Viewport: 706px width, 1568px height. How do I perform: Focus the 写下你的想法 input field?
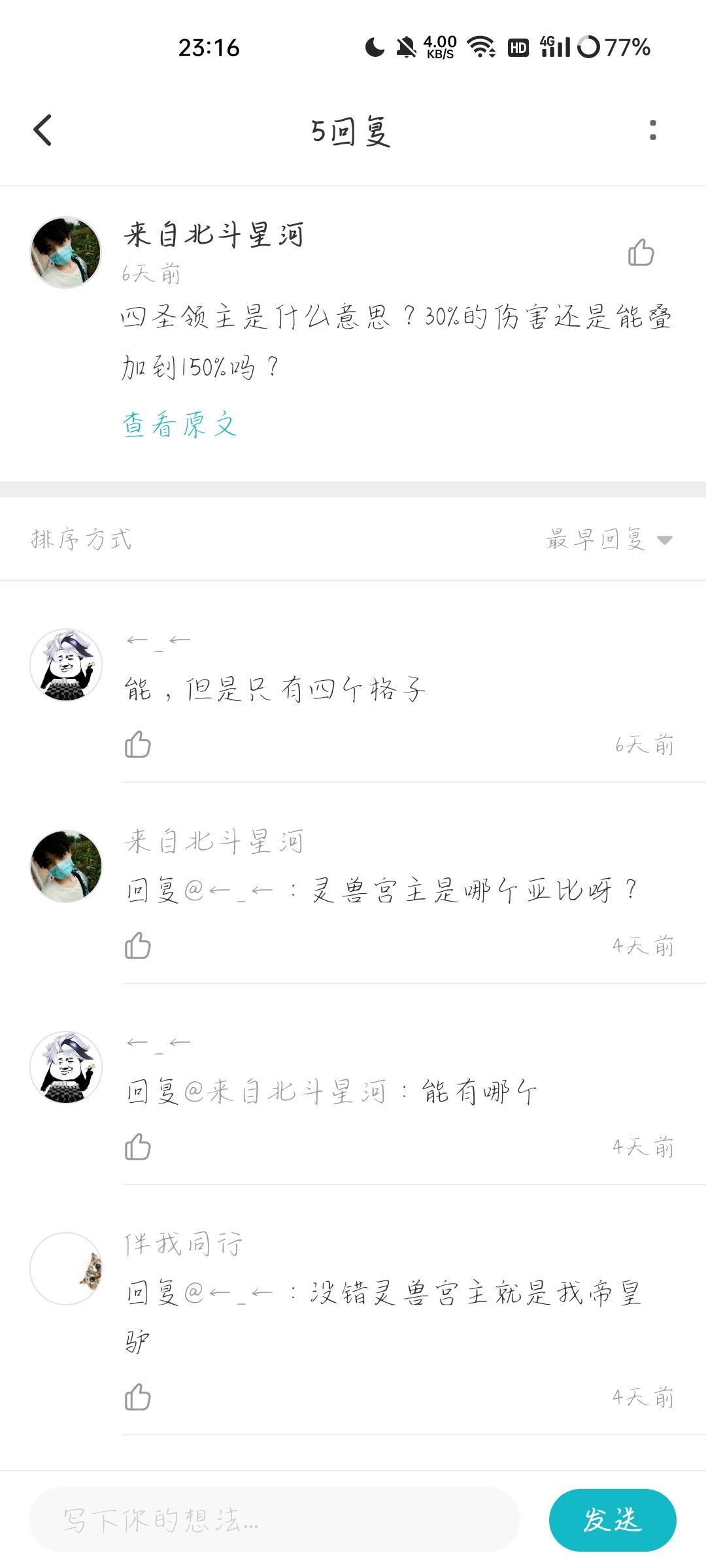coord(275,1520)
